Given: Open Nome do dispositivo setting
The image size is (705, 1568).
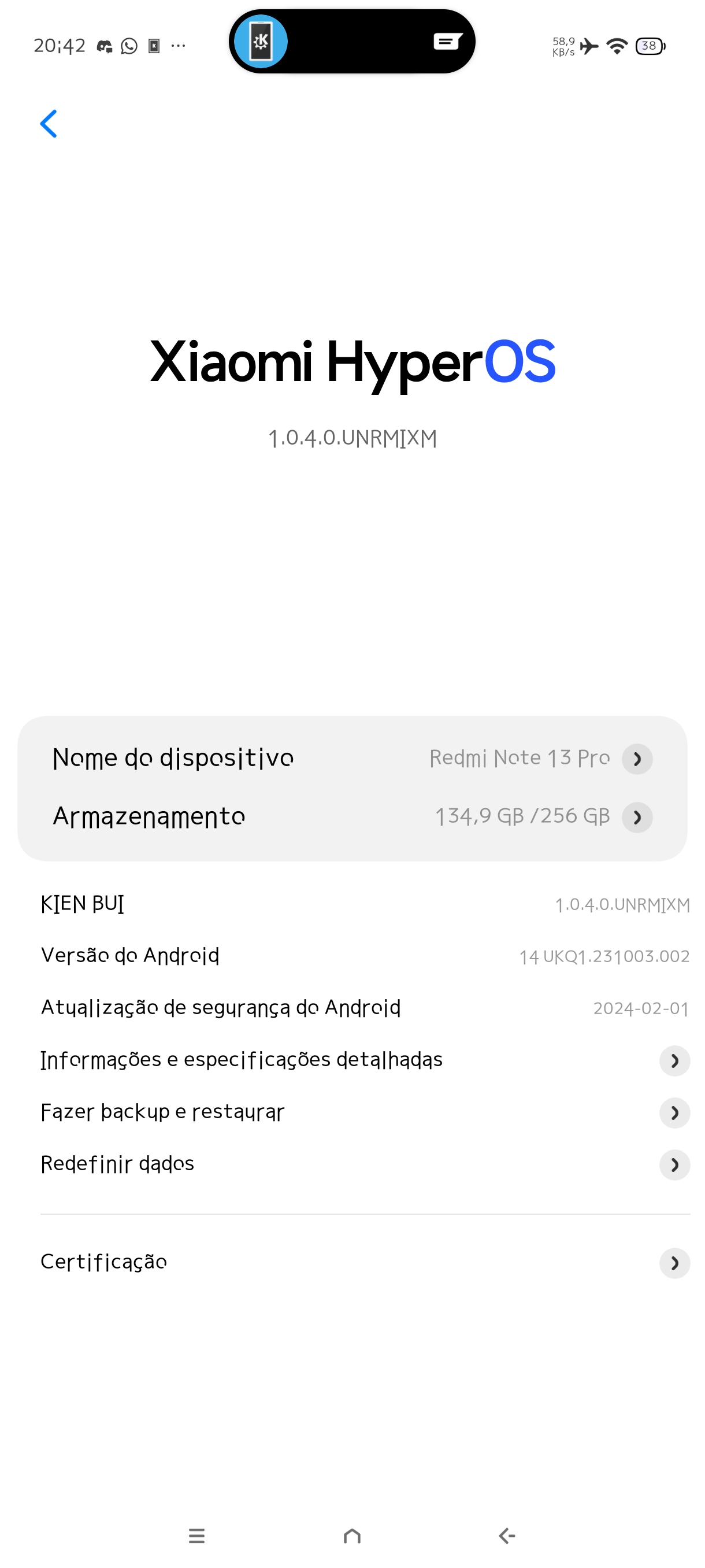Looking at the screenshot, I should 352,759.
